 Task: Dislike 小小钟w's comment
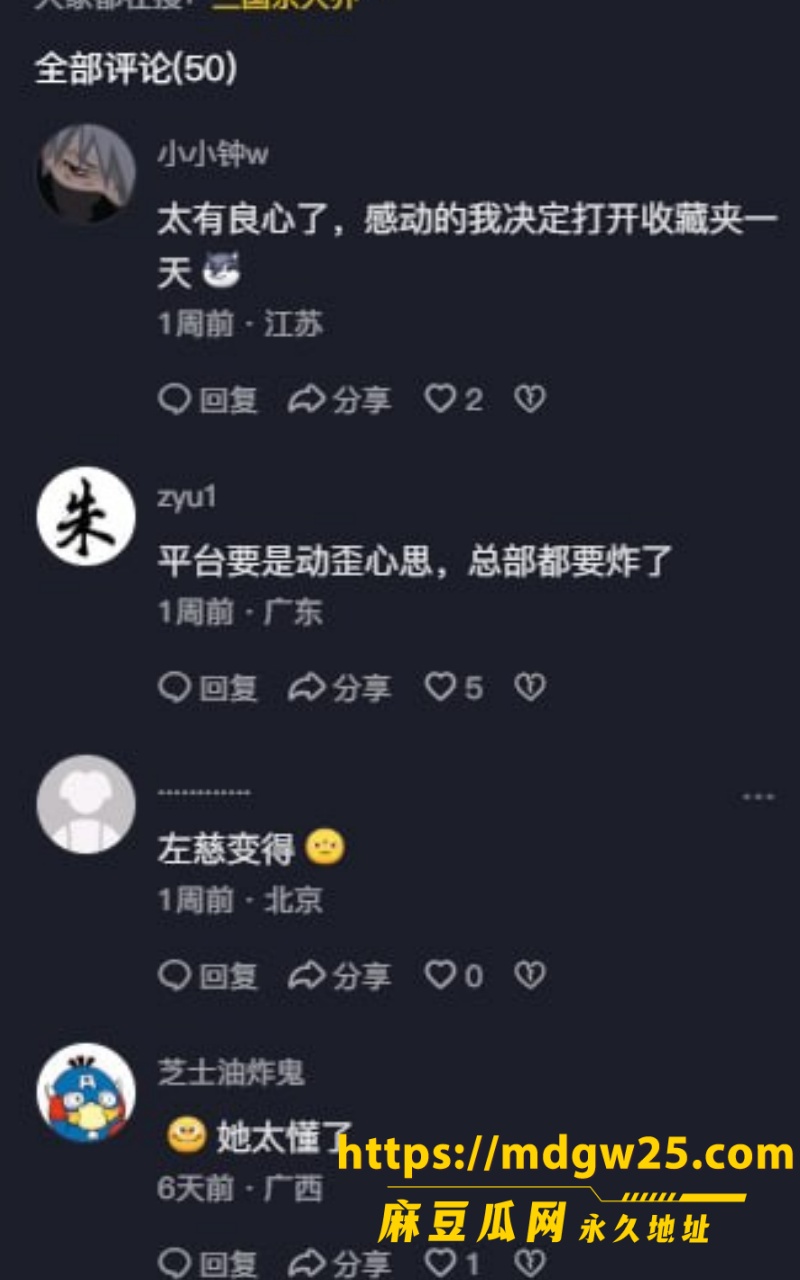pos(529,400)
